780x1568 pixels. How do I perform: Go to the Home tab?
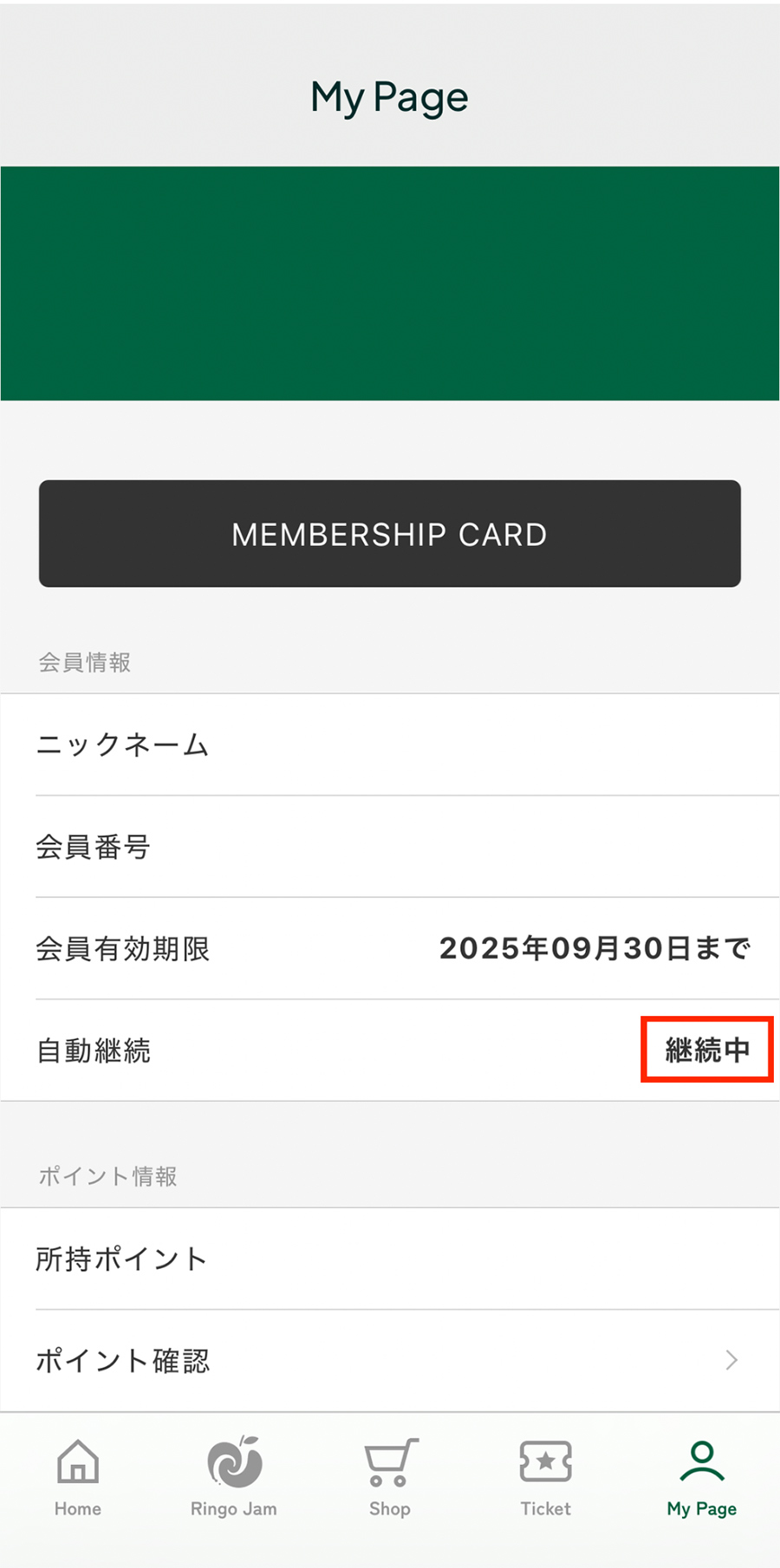pos(78,1478)
